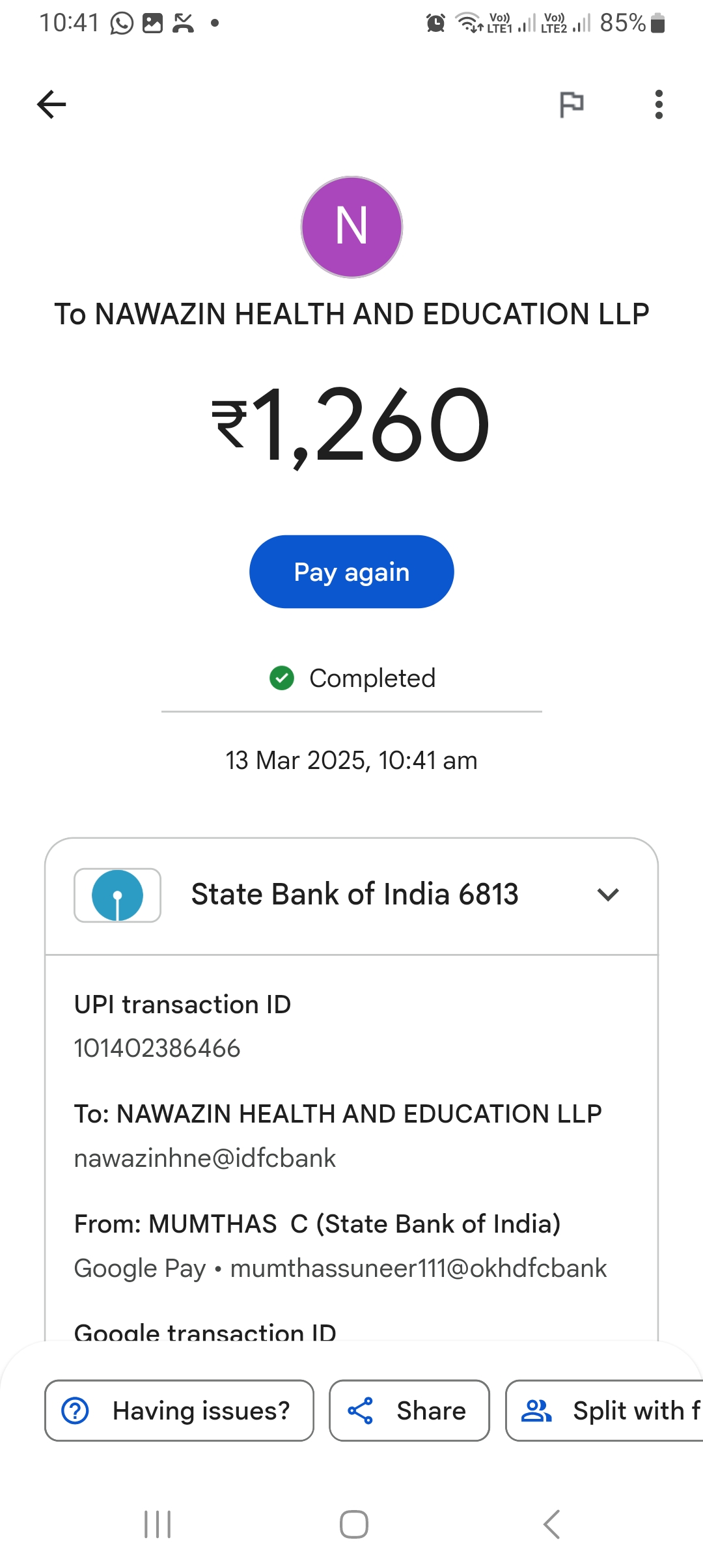The height and width of the screenshot is (1568, 703).
Task: Open the recipient's N avatar
Action: coord(351,227)
